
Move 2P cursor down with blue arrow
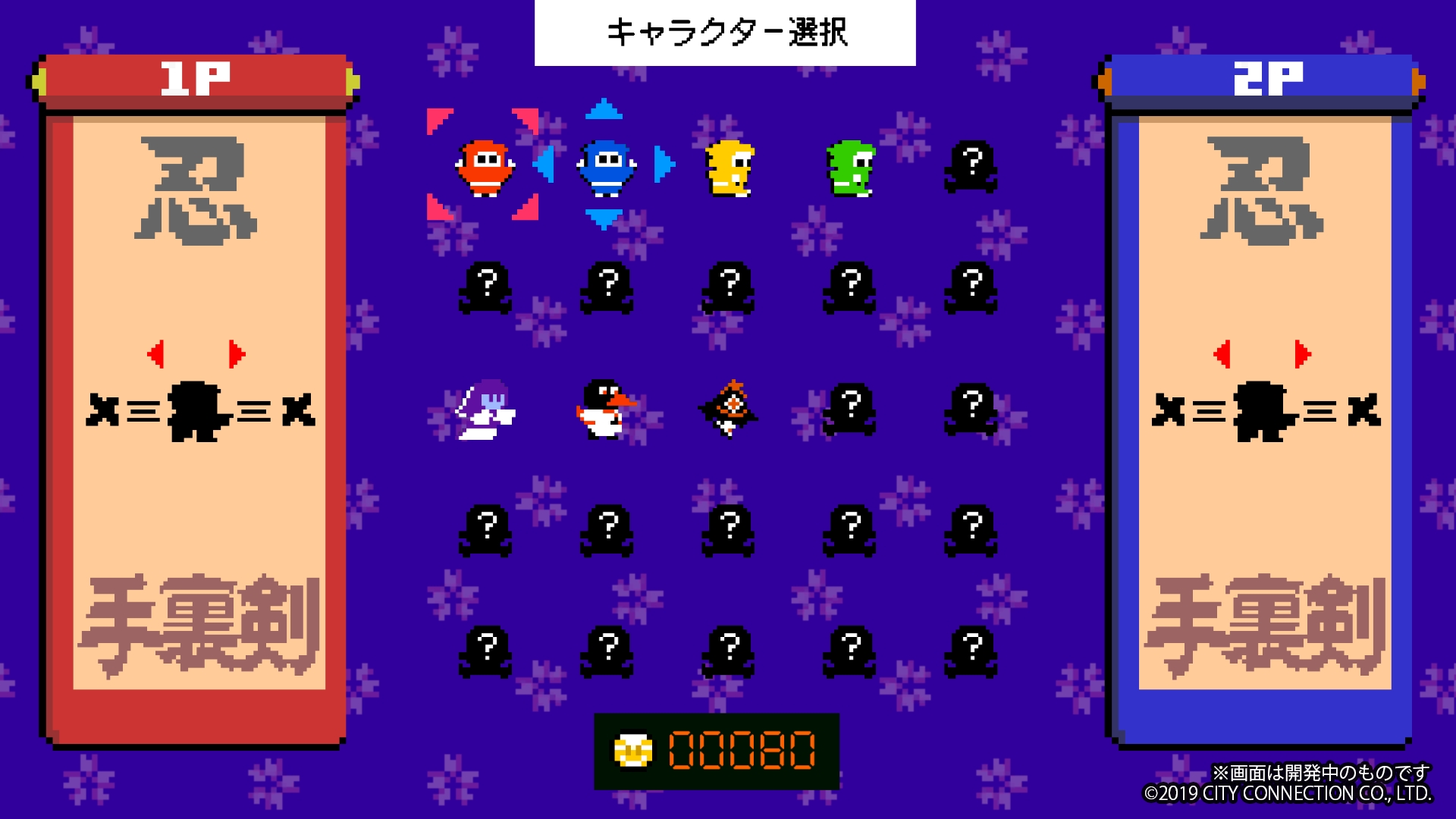(604, 219)
